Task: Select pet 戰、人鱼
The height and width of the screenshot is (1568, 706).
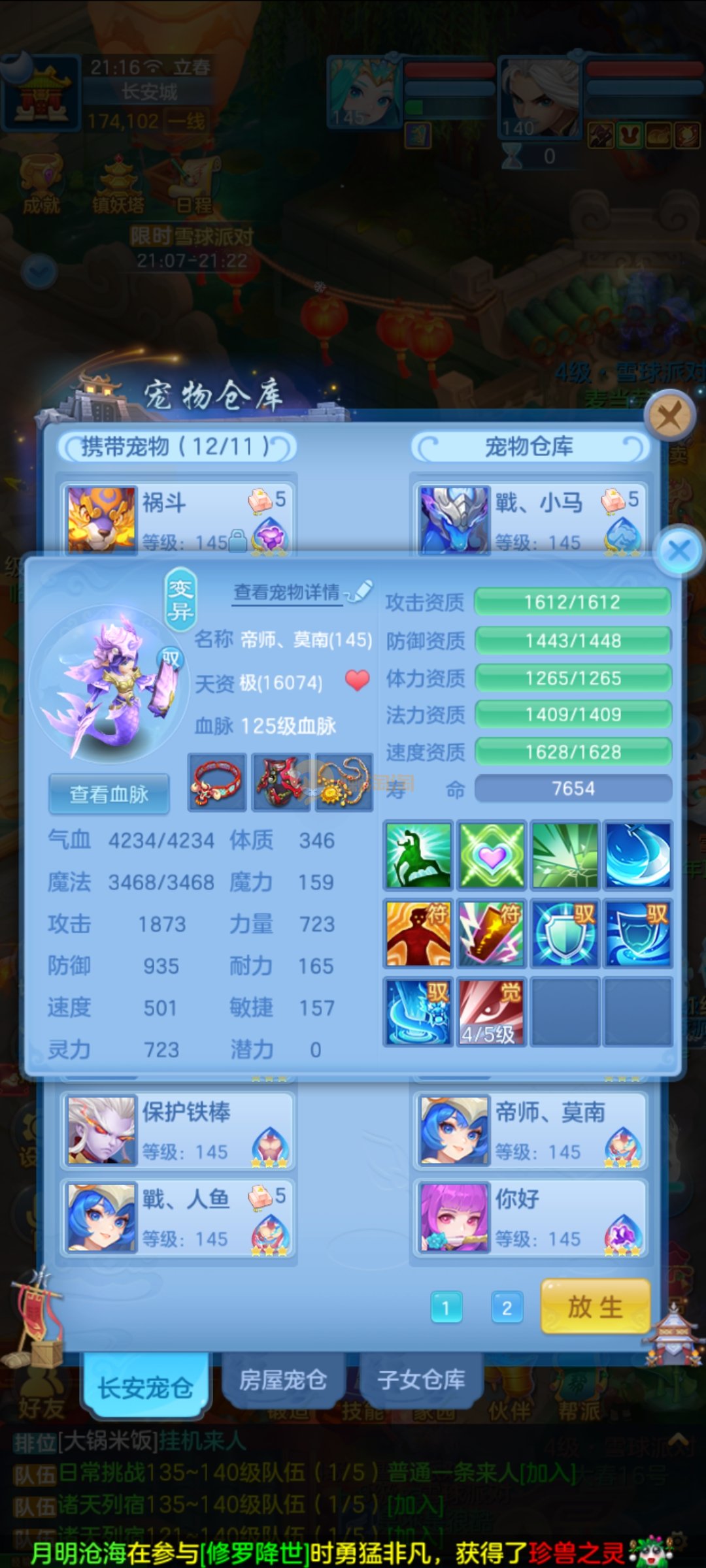Action: (x=176, y=1217)
